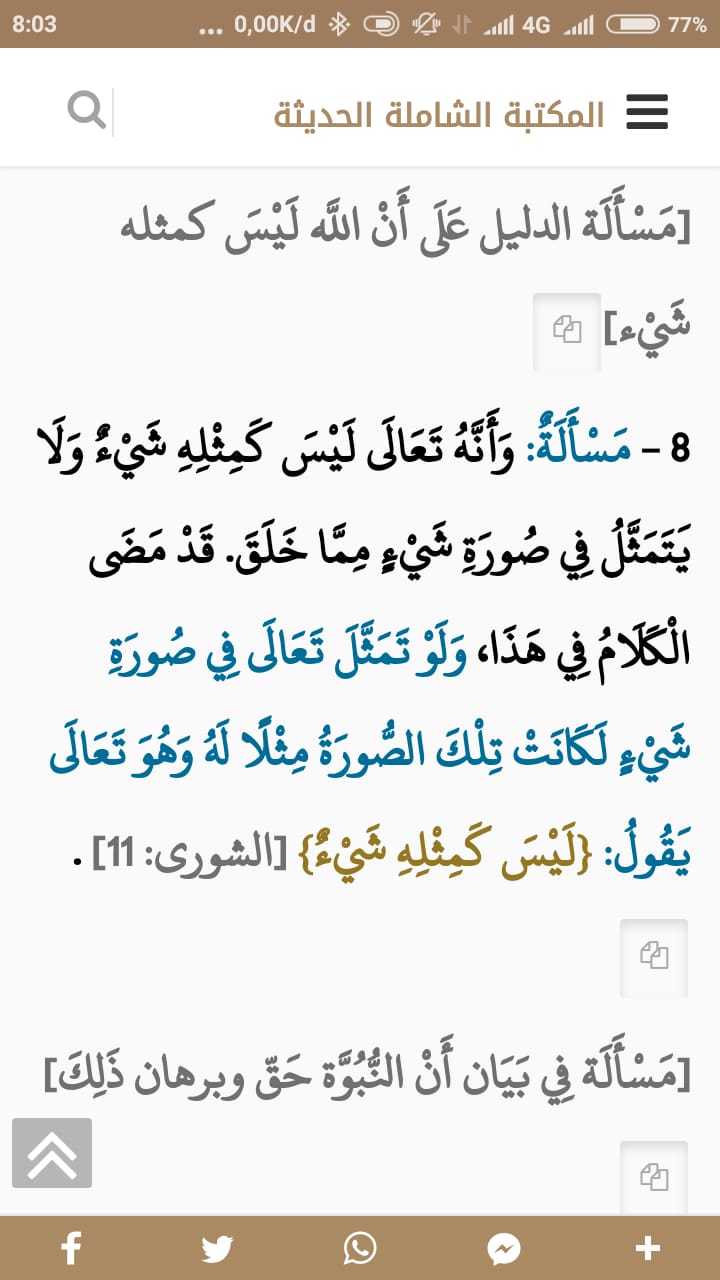The image size is (720, 1280).
Task: Open the hamburger drawer menu
Action: [646, 112]
